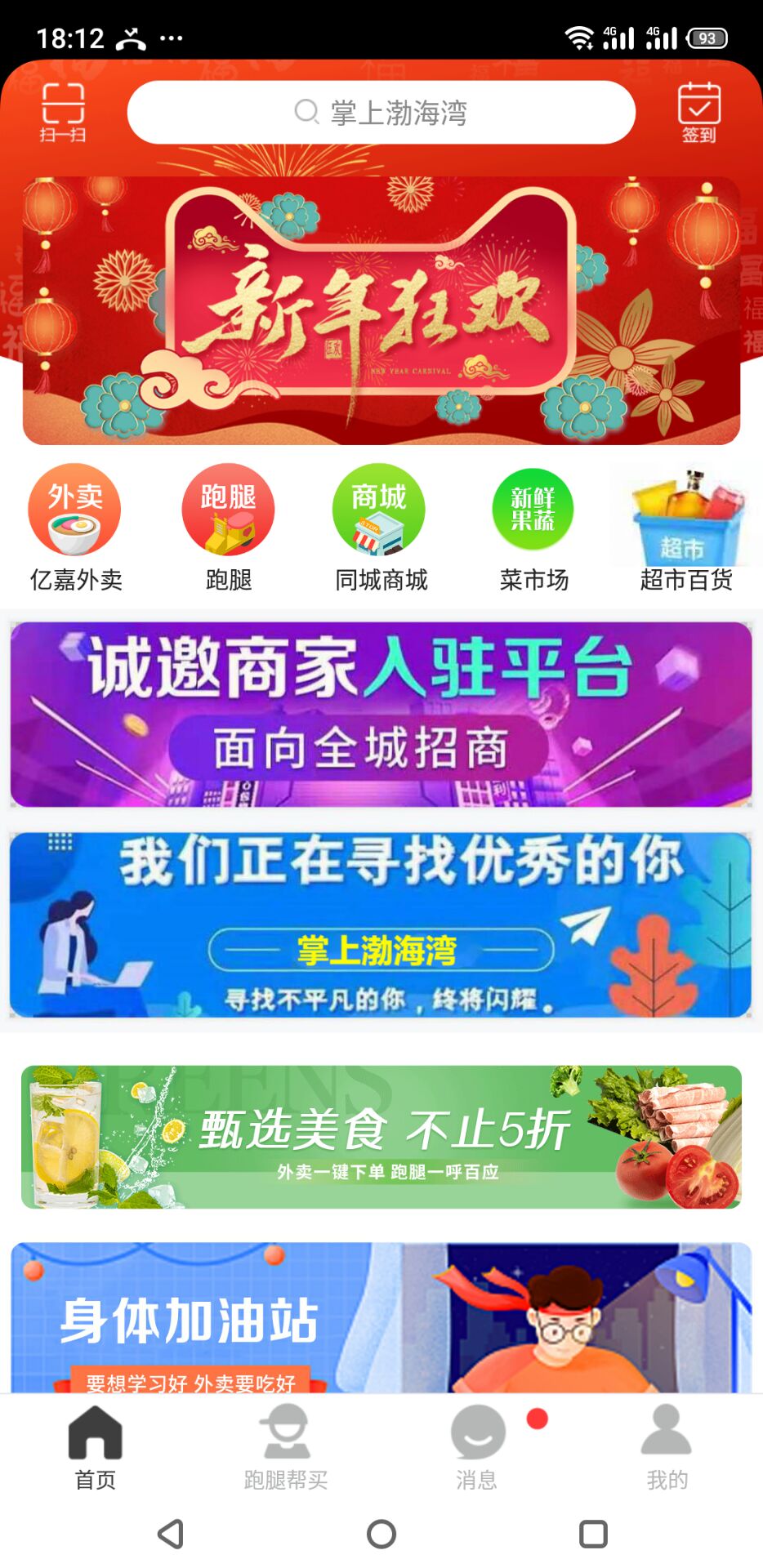Open the 同城商城 city mall
Image resolution: width=763 pixels, height=1568 pixels.
(x=381, y=508)
